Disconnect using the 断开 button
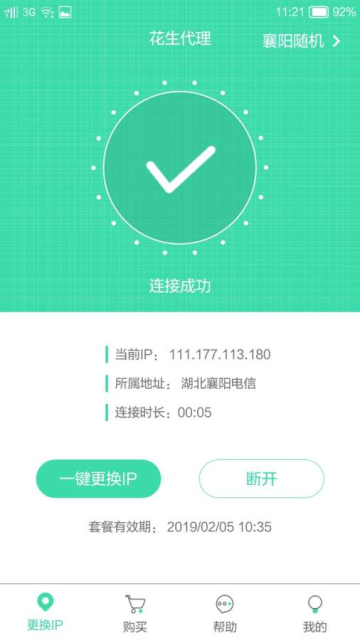Image resolution: width=360 pixels, height=640 pixels. [x=262, y=479]
